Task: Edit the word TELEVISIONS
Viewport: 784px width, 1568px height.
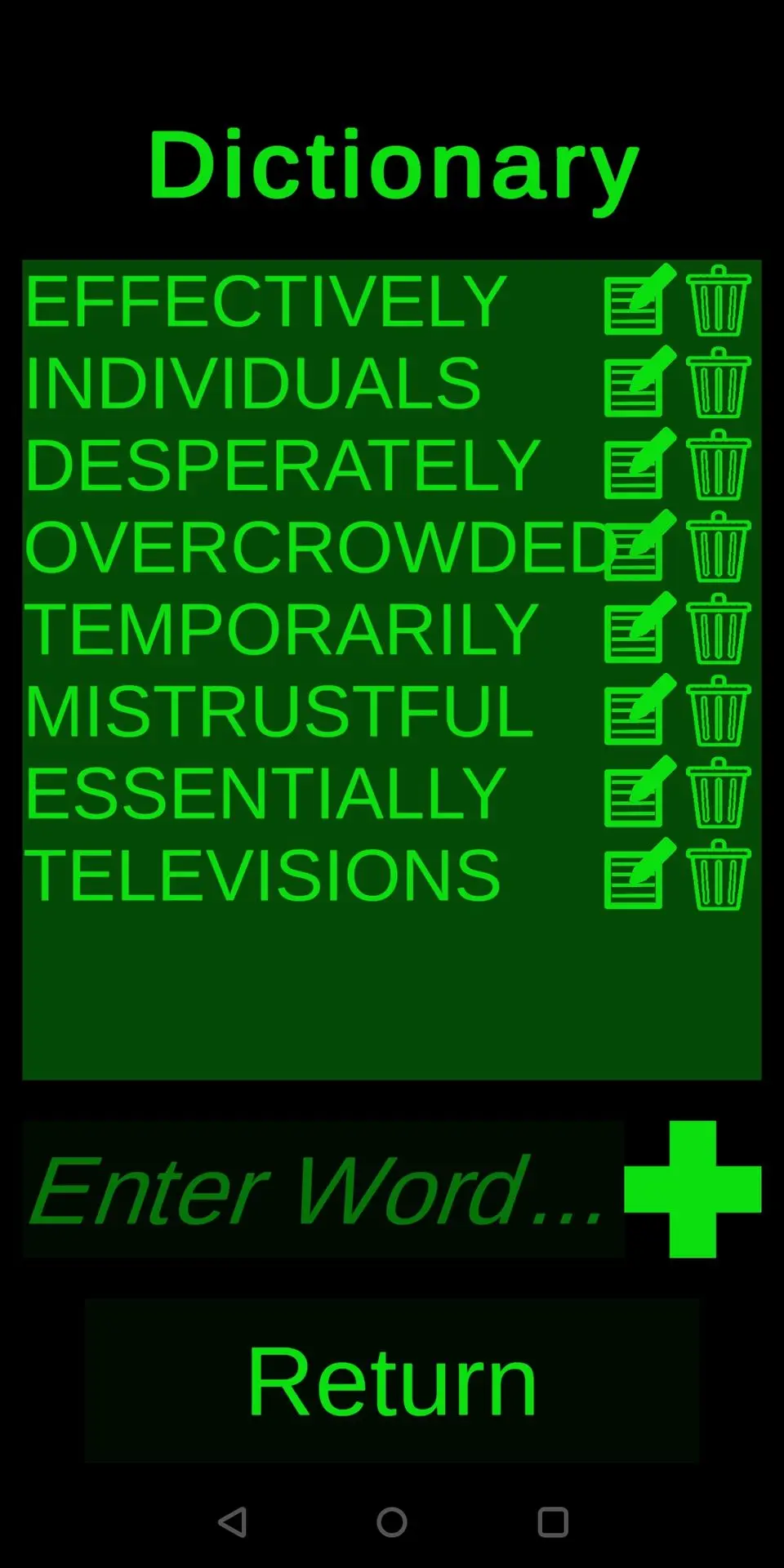Action: (640, 874)
